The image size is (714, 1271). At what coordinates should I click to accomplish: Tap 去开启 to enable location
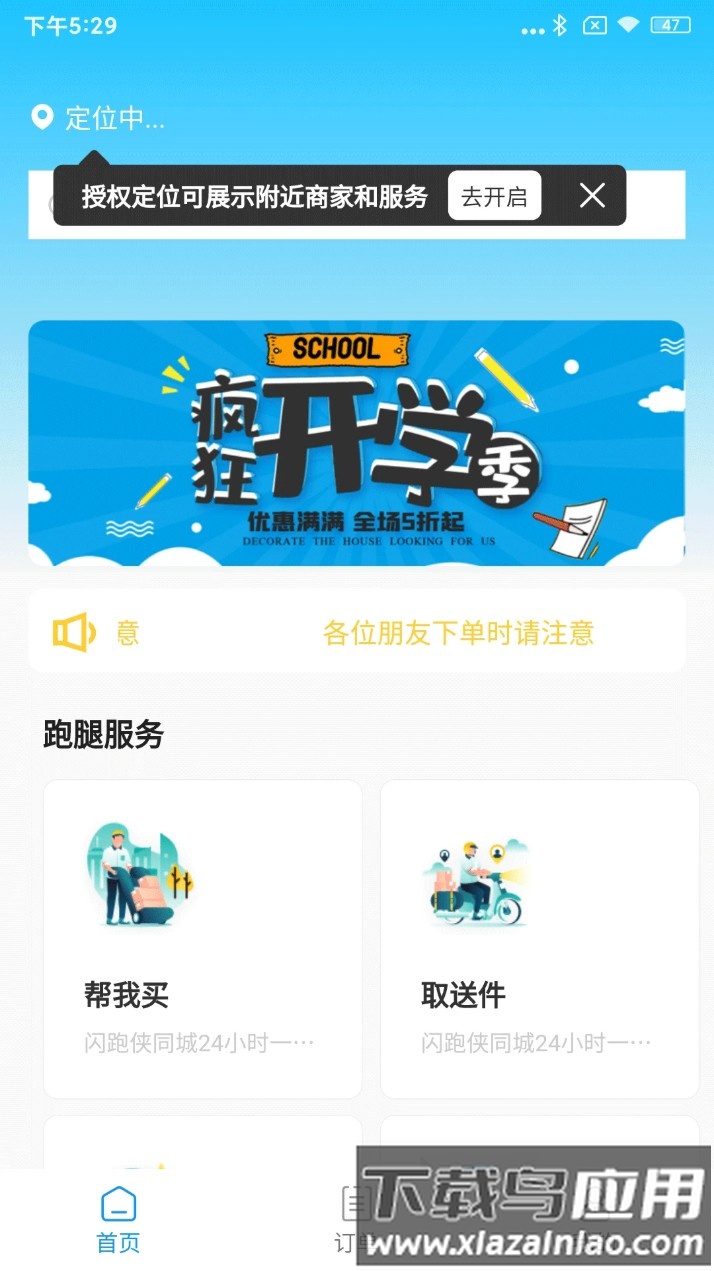click(x=494, y=196)
